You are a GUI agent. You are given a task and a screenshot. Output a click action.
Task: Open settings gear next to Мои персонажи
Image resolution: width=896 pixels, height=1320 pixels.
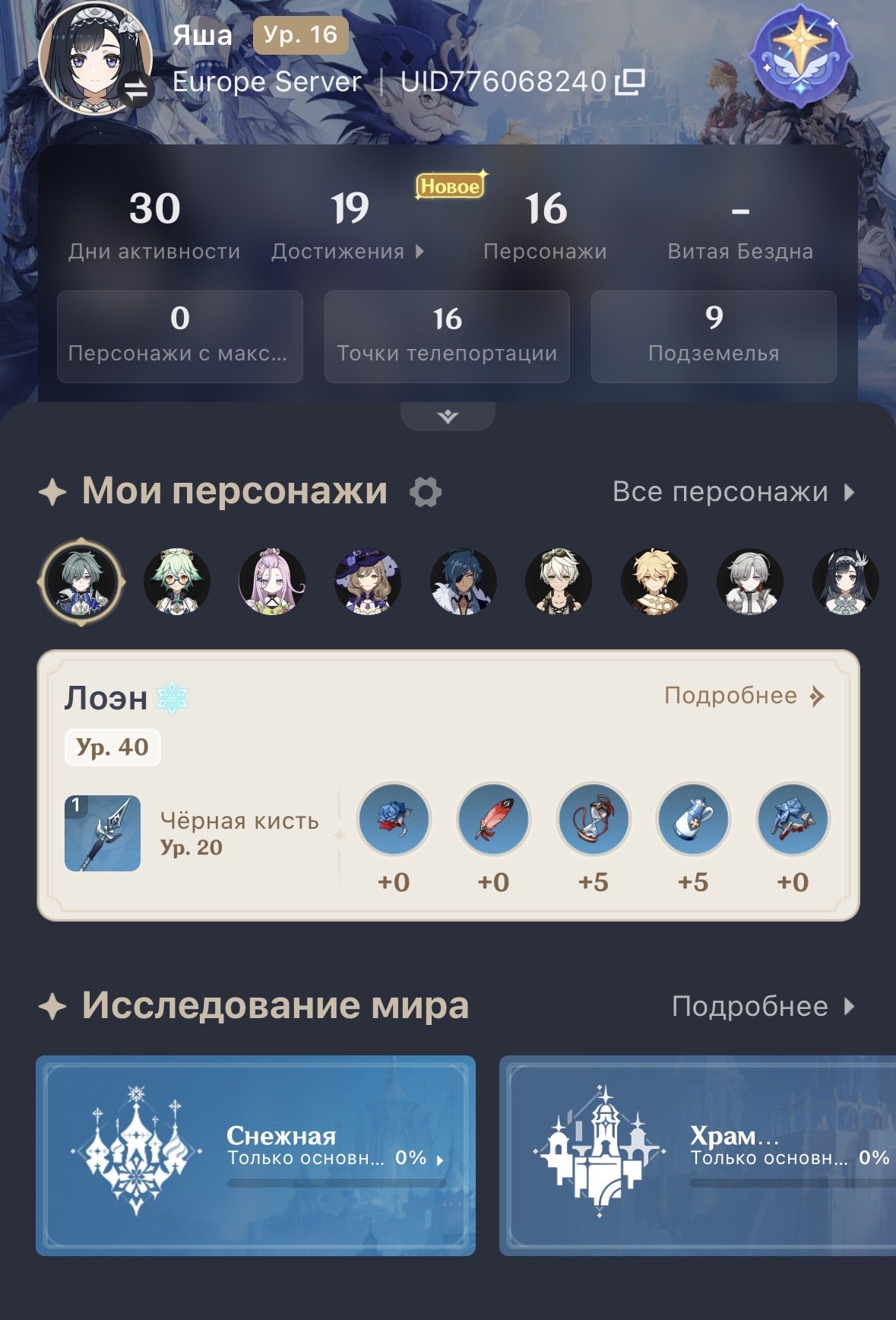pos(426,492)
